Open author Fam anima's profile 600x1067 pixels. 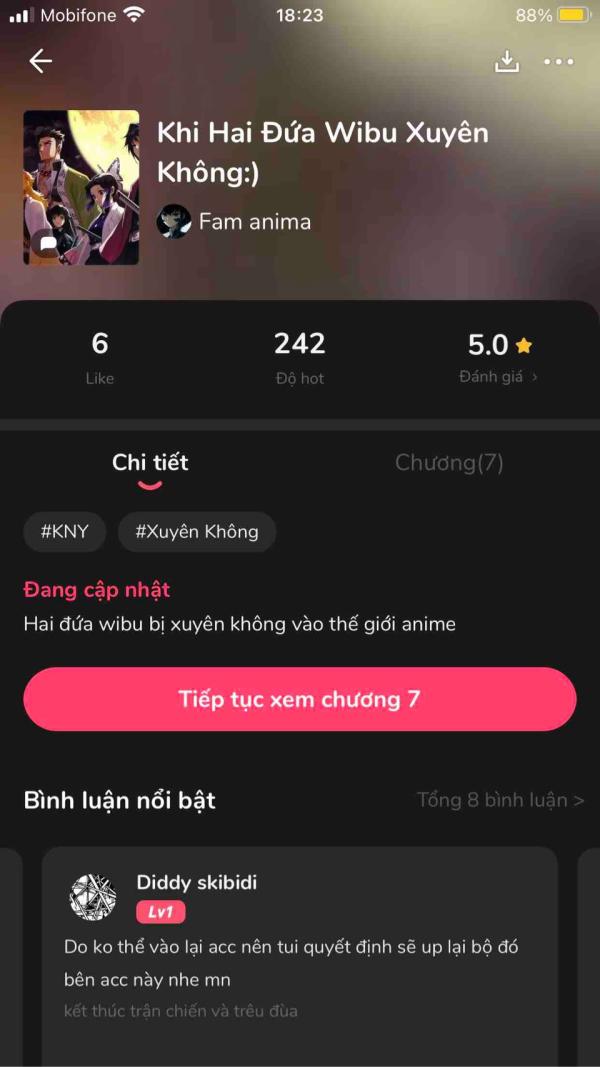tap(235, 221)
